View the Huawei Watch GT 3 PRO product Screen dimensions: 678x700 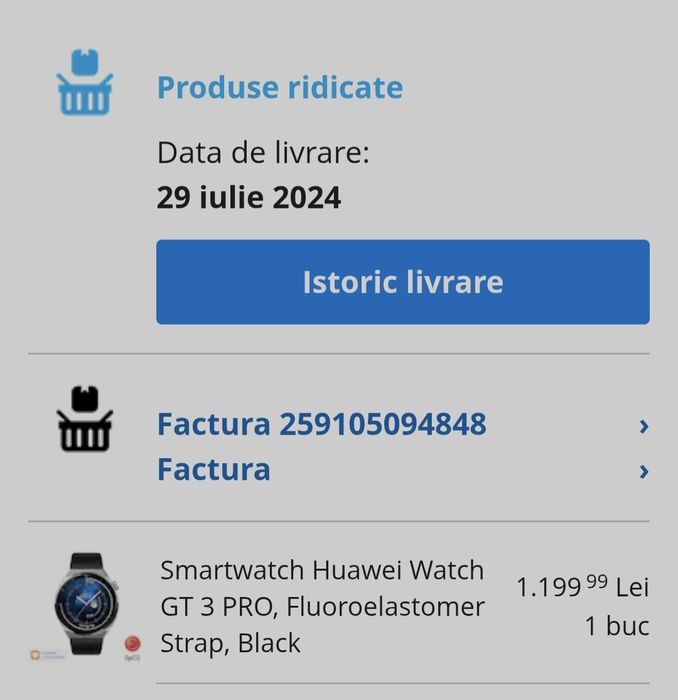click(x=322, y=606)
